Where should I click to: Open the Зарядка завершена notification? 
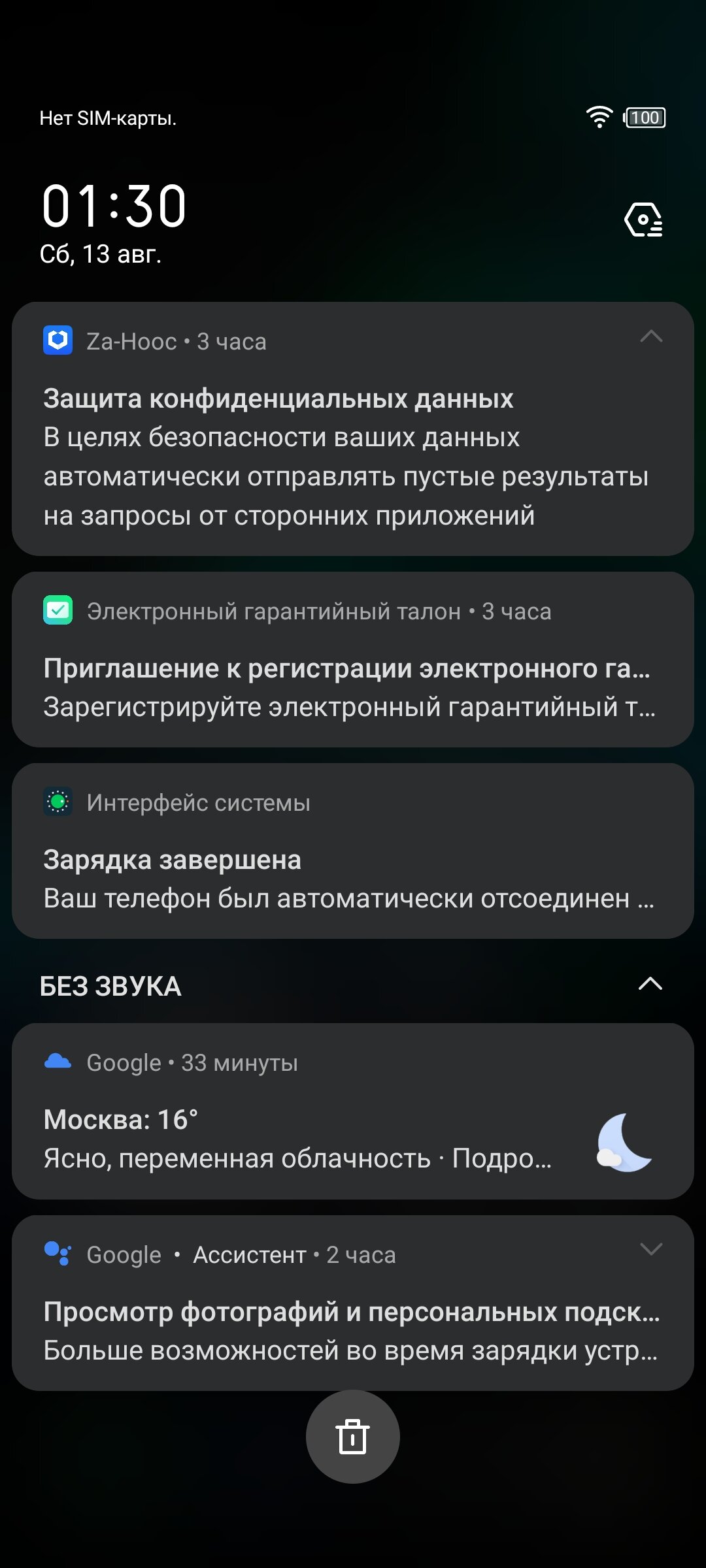[x=353, y=851]
